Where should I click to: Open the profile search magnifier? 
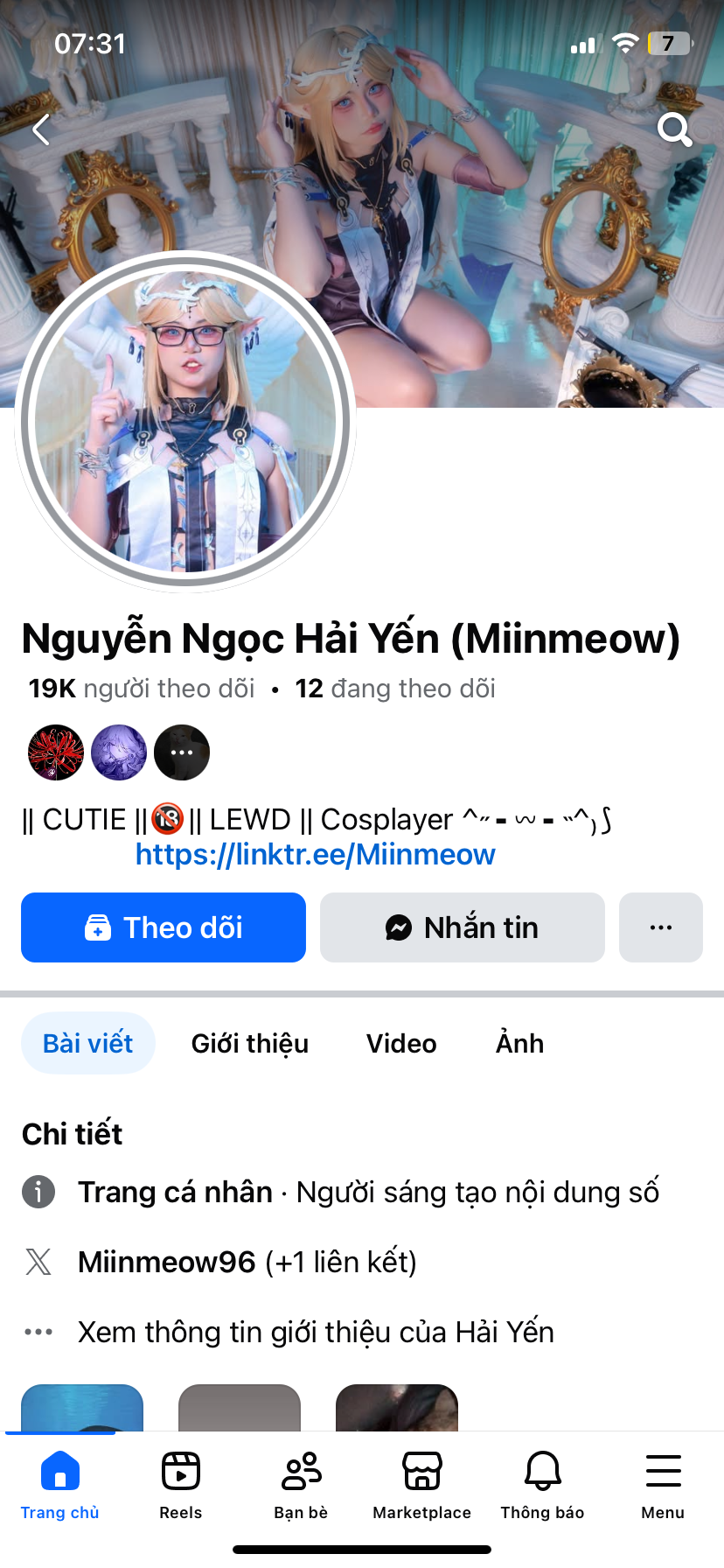click(x=674, y=130)
